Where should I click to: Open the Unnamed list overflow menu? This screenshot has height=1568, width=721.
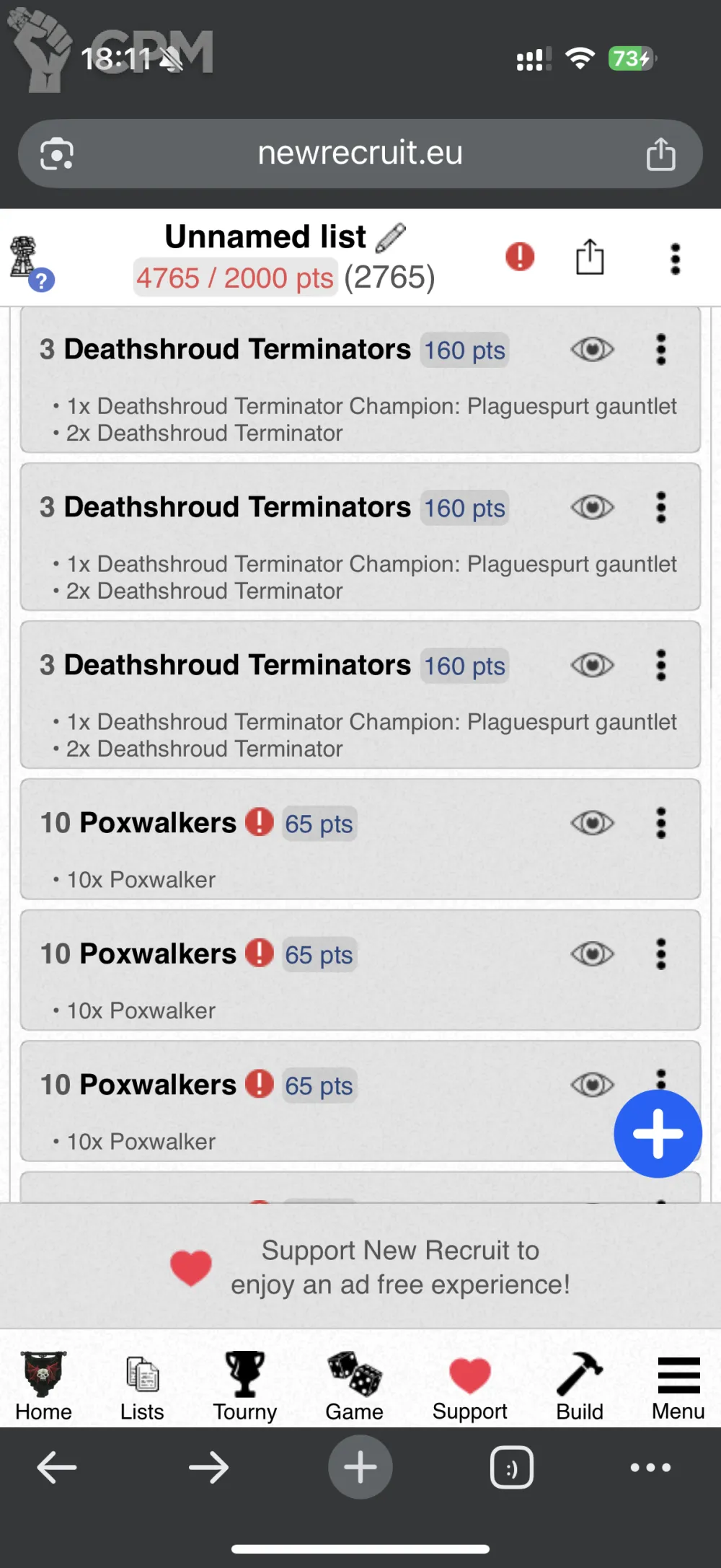click(x=675, y=259)
